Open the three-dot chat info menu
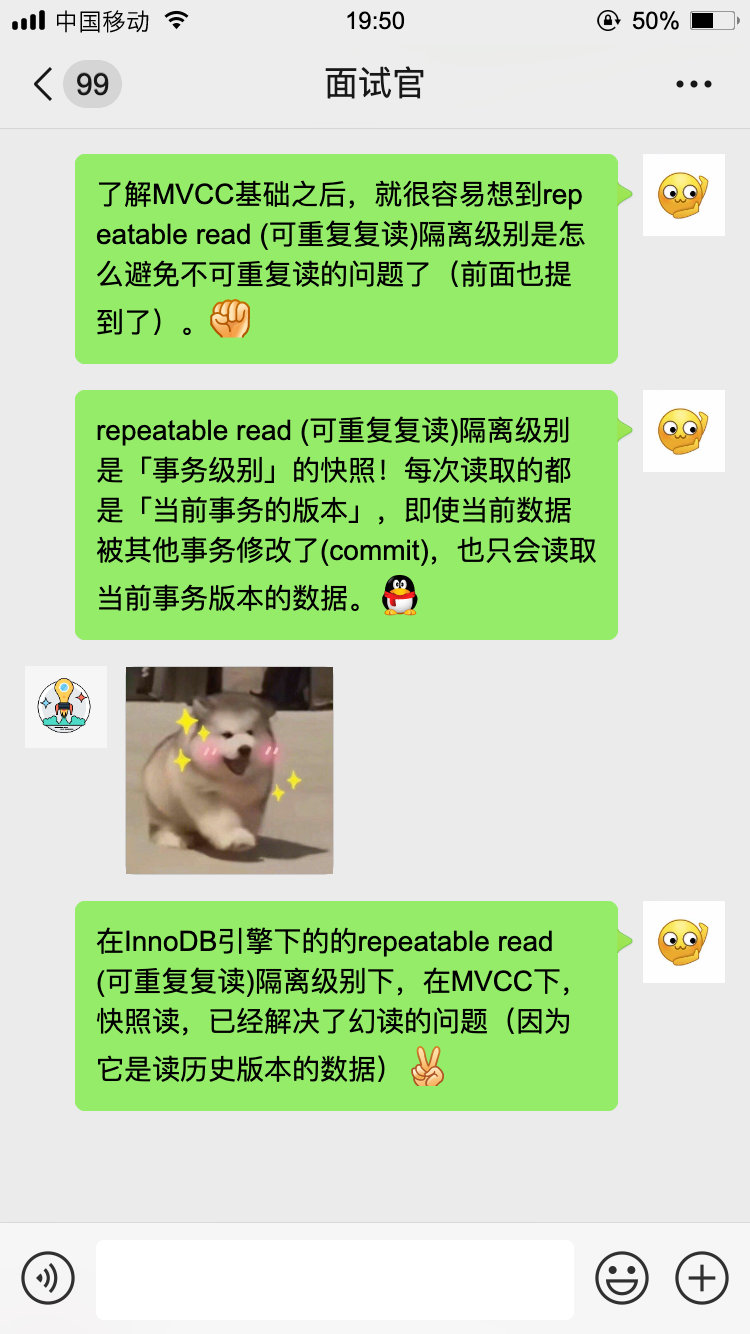This screenshot has width=750, height=1334. 693,84
